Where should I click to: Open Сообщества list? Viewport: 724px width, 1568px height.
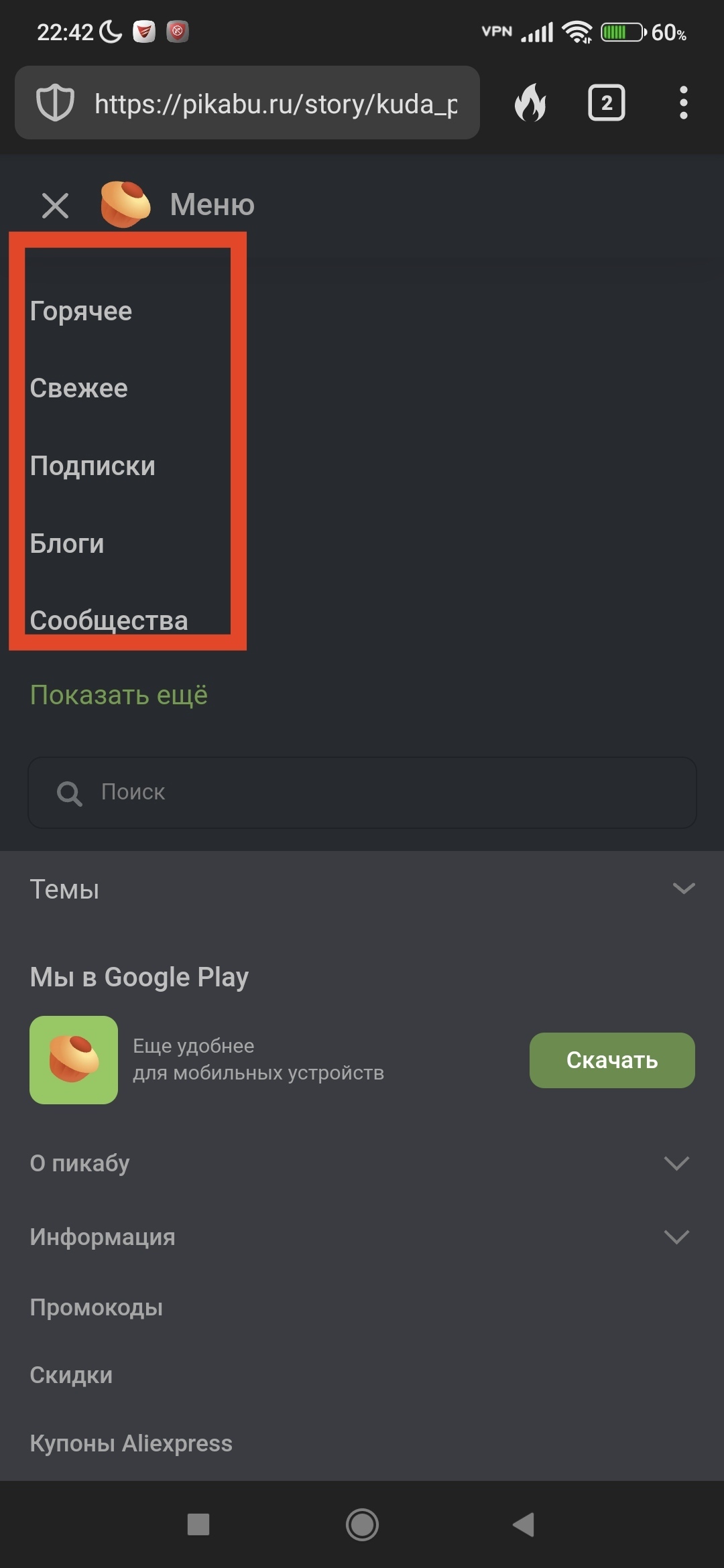click(x=109, y=620)
